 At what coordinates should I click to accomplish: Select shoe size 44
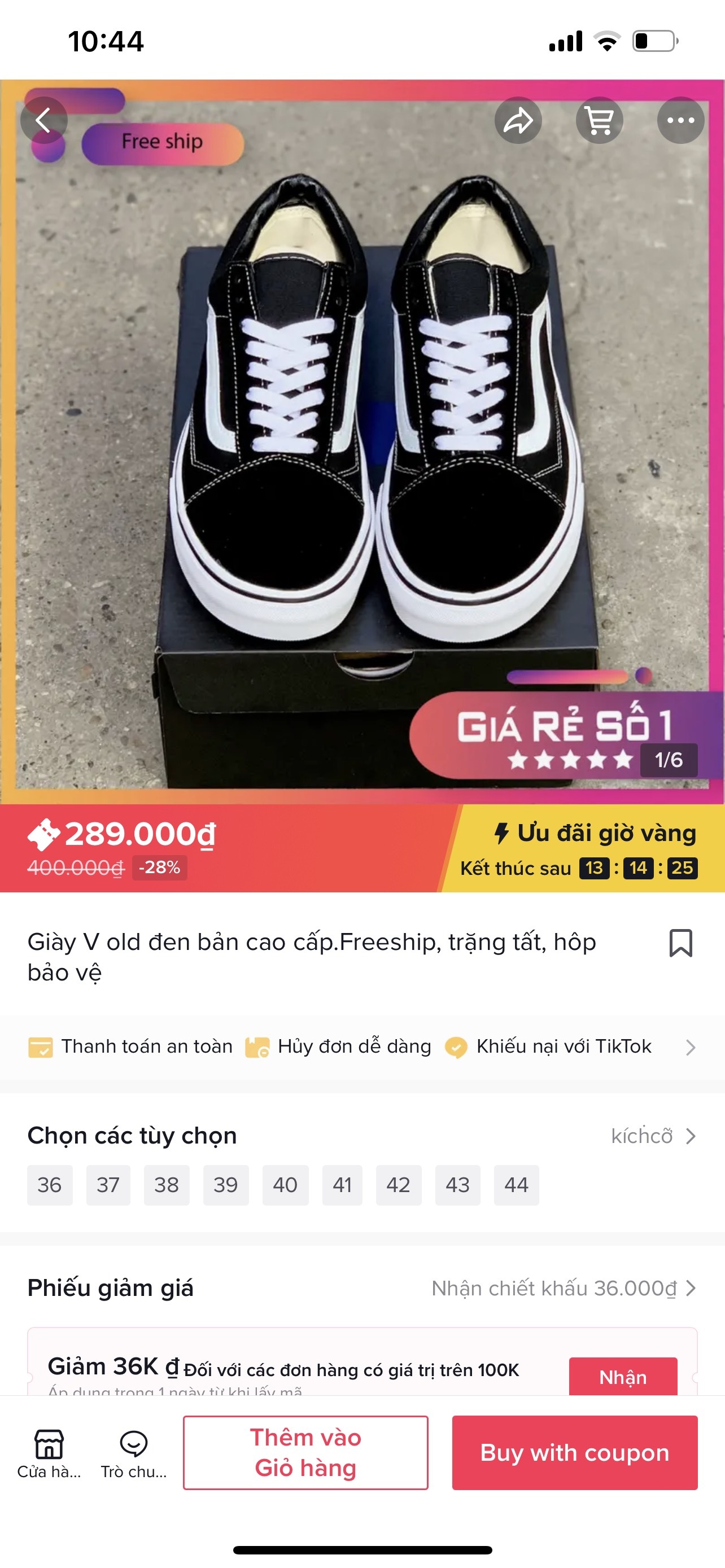[x=516, y=1184]
